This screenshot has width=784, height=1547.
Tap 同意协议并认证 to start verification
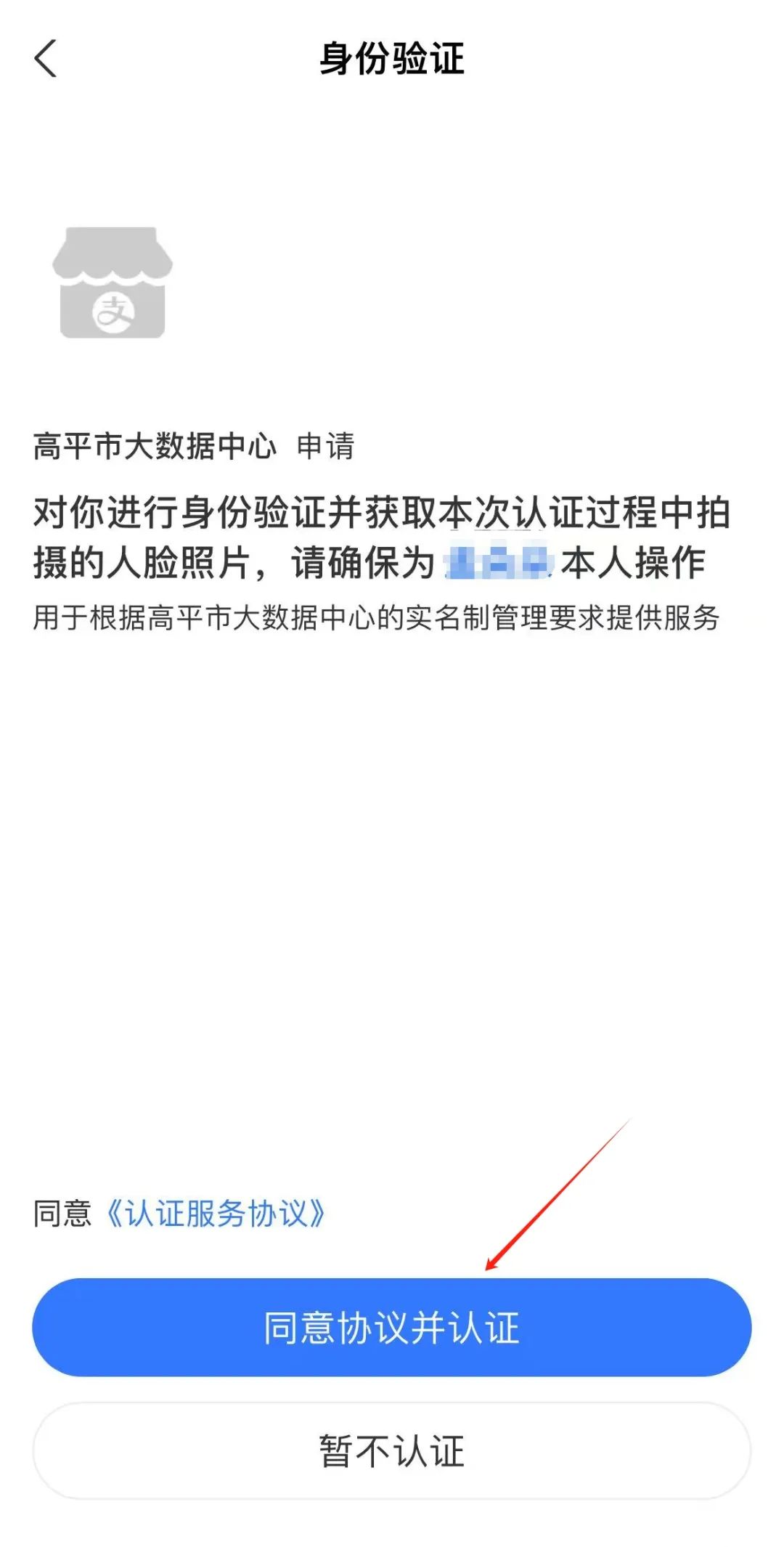click(x=392, y=1328)
